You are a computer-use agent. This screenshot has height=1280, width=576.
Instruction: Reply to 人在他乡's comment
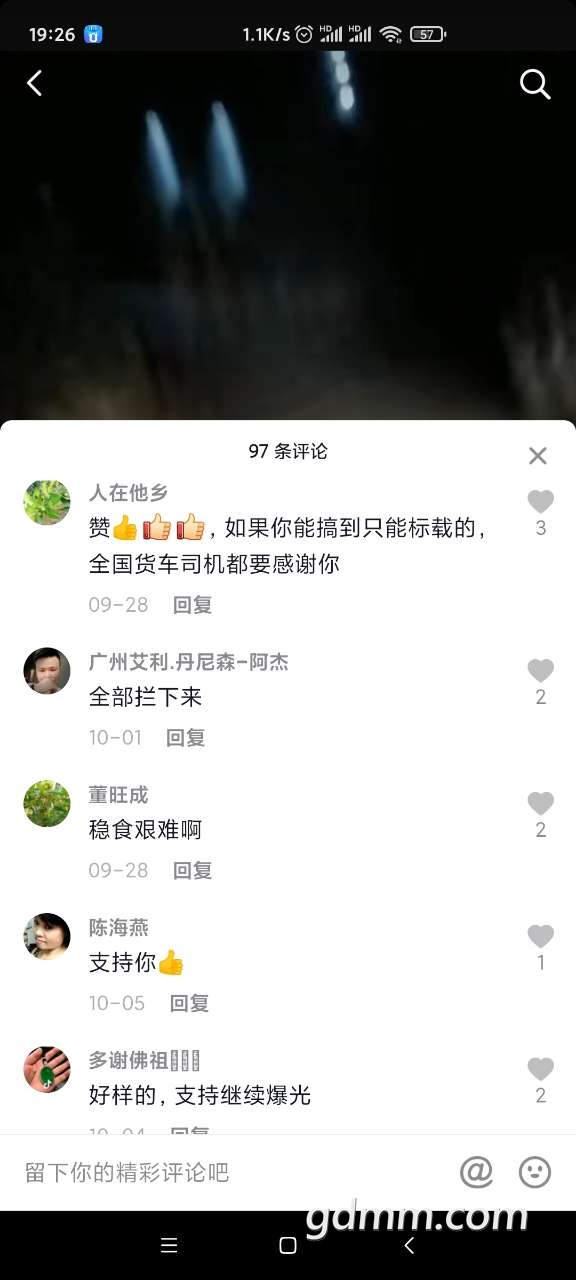pyautogui.click(x=193, y=605)
